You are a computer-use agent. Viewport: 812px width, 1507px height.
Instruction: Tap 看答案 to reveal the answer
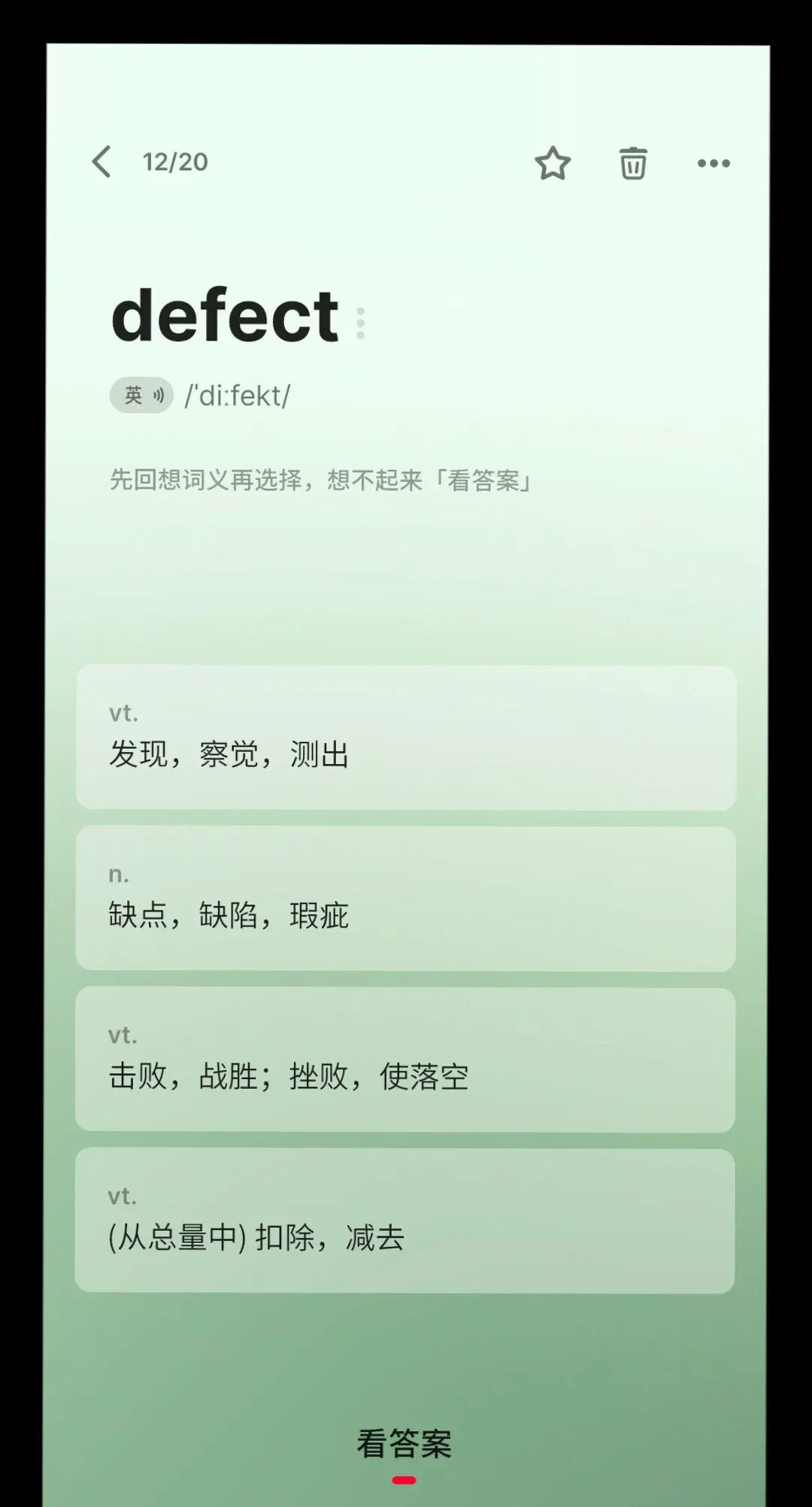pos(404,1444)
